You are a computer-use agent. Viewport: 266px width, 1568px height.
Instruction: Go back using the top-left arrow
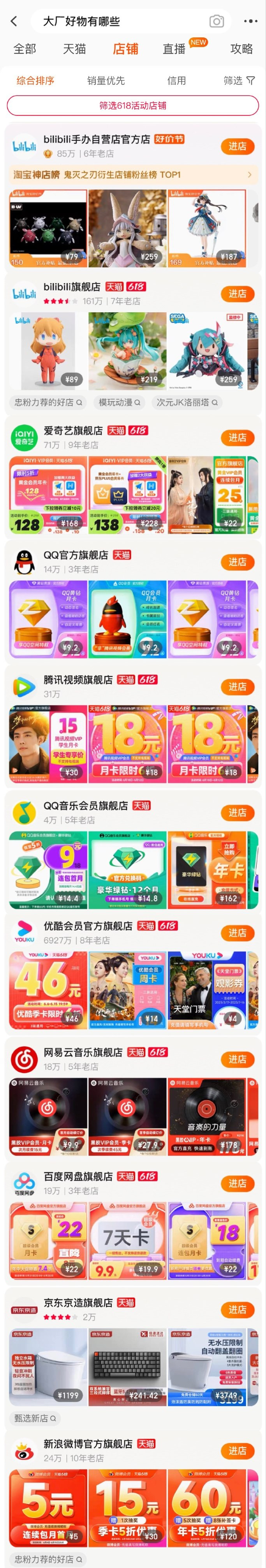(x=14, y=21)
